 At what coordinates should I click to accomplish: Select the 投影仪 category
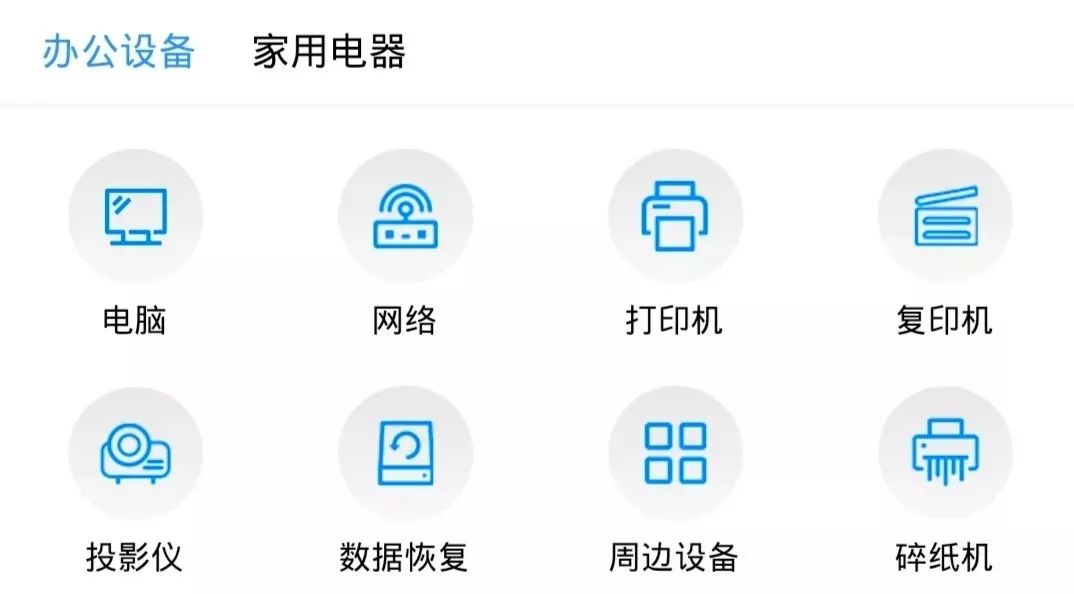[x=135, y=454]
